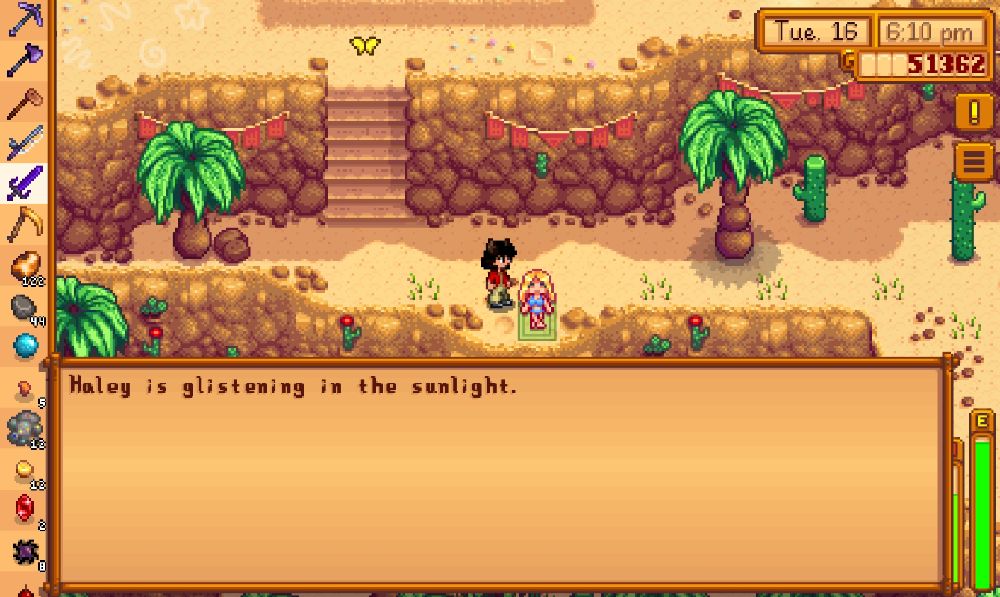Equip the light blue sword
The width and height of the screenshot is (1000, 597).
tap(24, 144)
